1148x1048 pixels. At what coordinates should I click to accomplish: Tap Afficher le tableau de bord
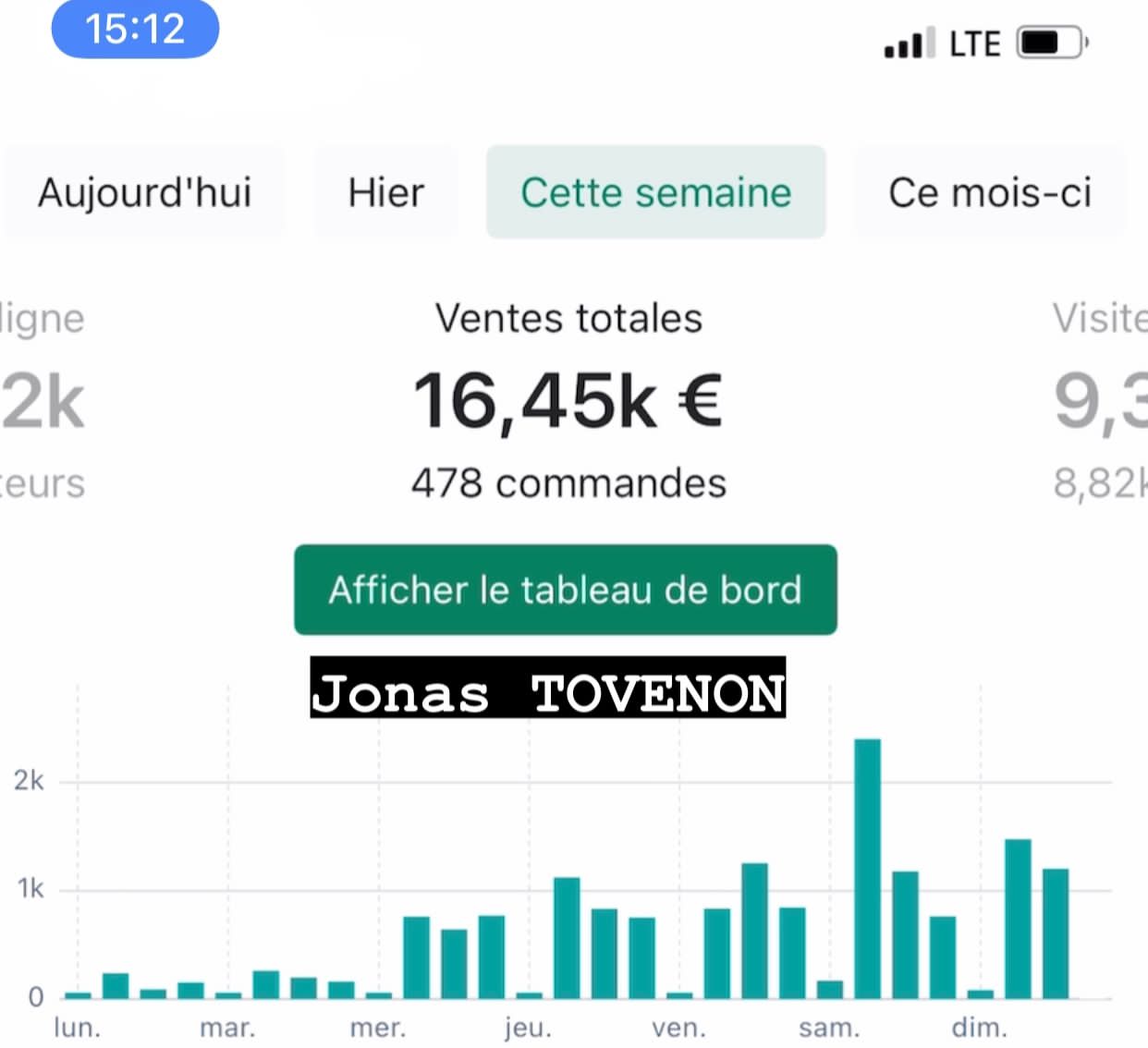(x=565, y=590)
